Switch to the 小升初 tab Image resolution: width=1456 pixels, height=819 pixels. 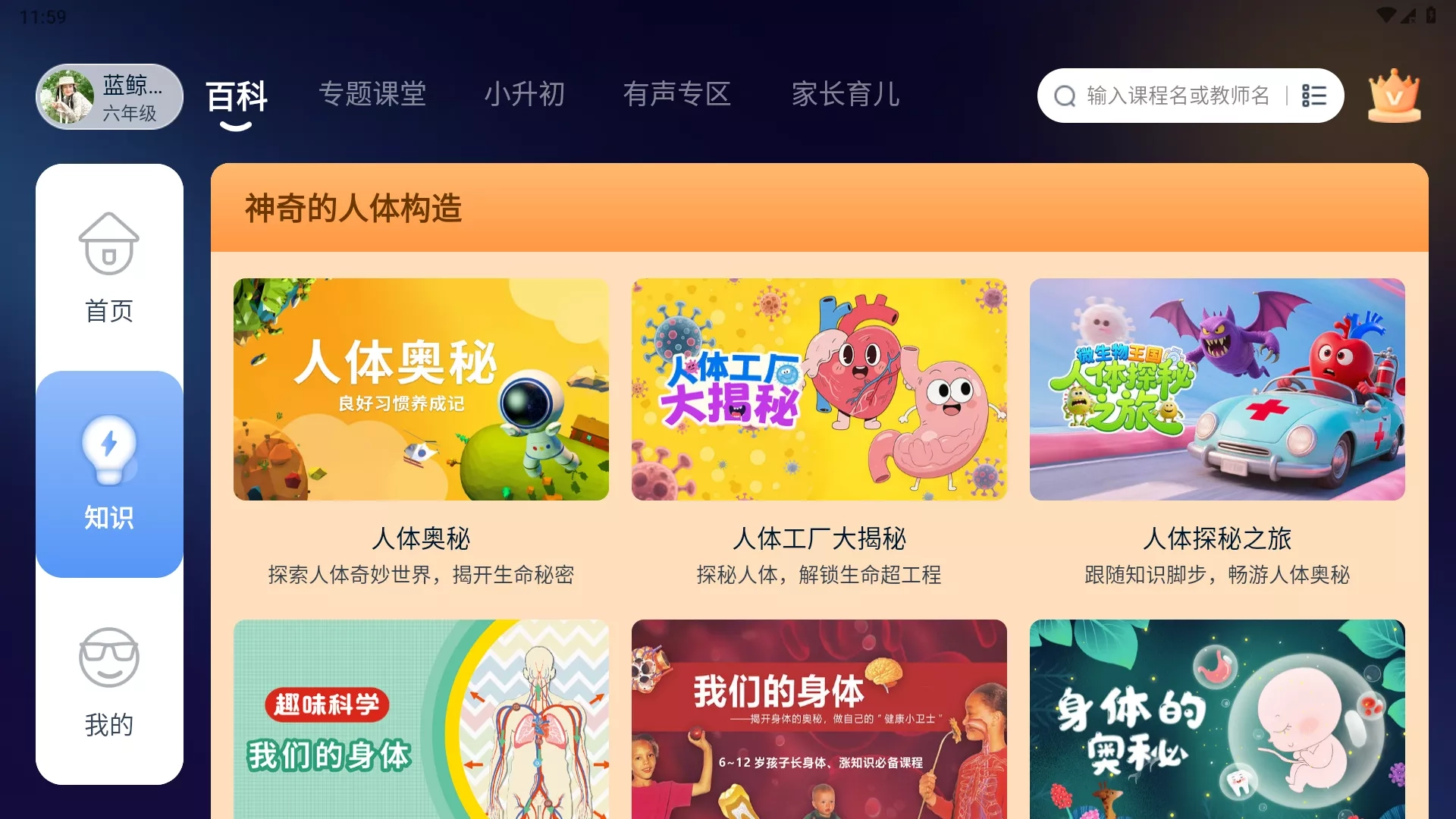525,95
